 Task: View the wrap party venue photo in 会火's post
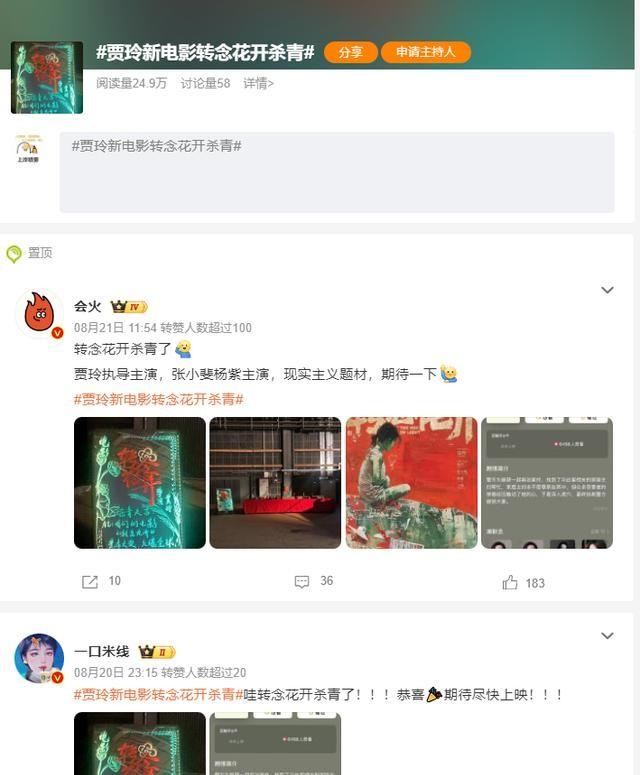(x=275, y=483)
